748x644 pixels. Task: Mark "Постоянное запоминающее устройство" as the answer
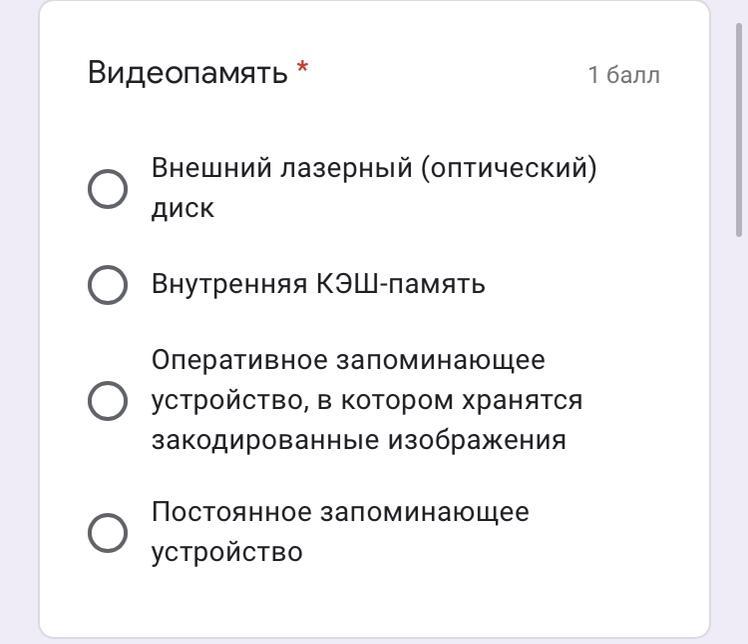click(108, 533)
